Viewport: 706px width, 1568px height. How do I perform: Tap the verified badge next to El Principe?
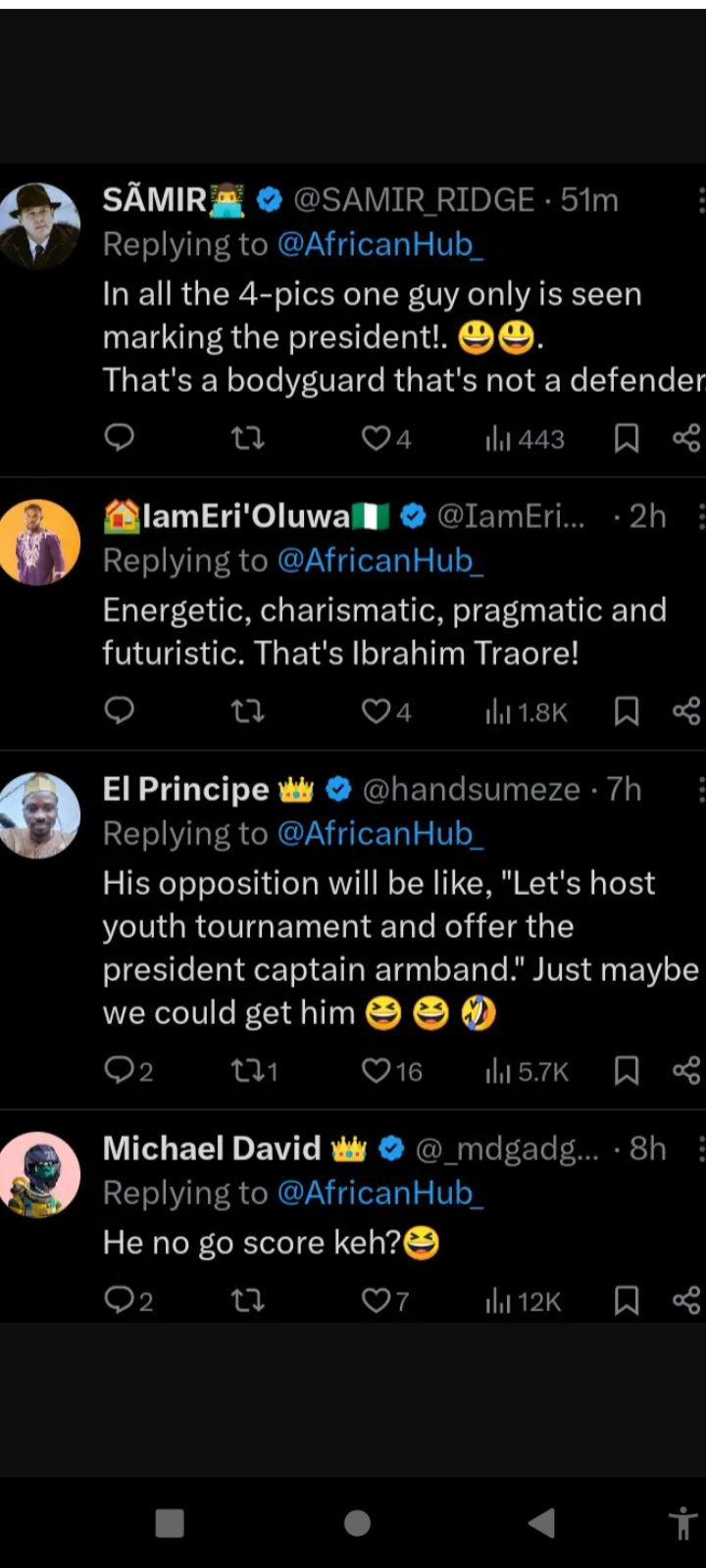(338, 789)
